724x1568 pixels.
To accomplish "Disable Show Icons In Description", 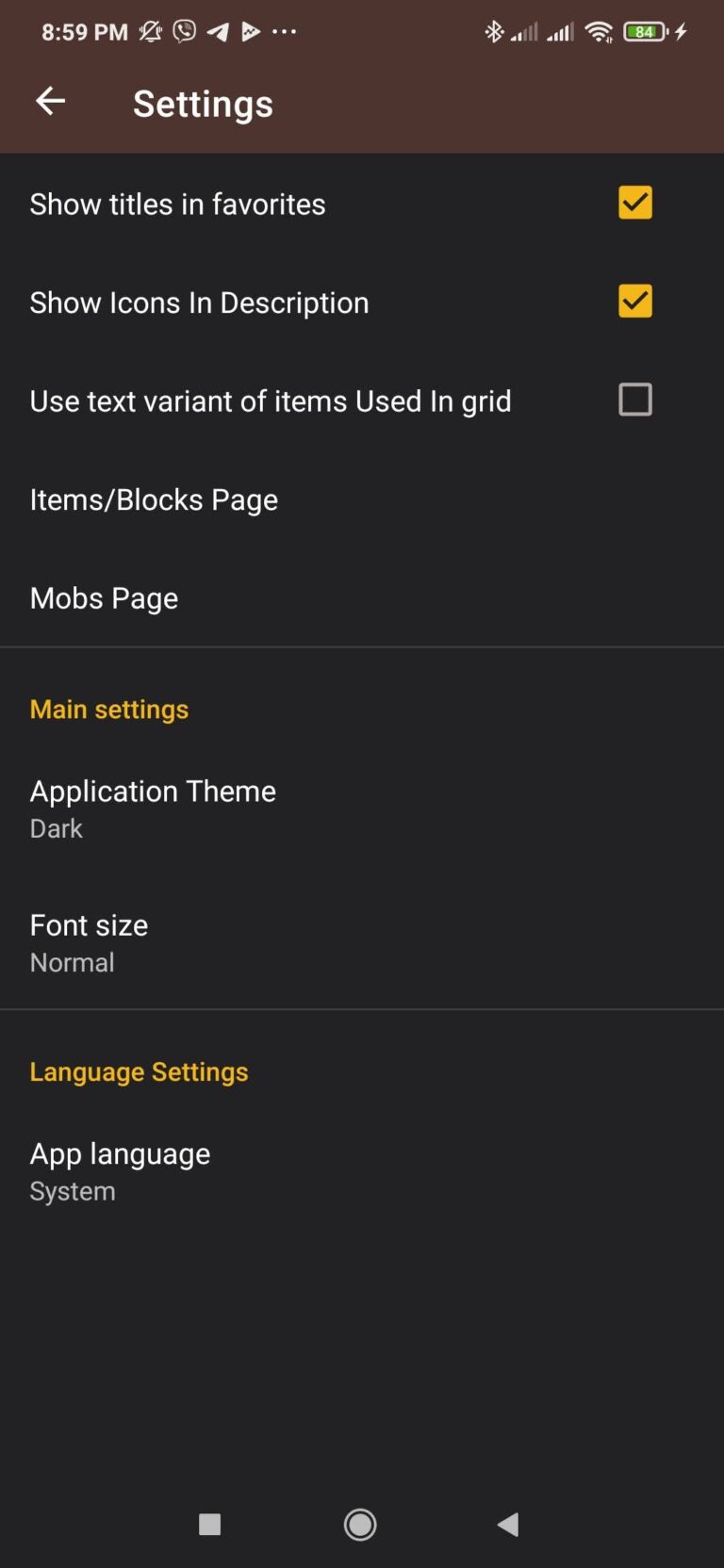I will 634,301.
